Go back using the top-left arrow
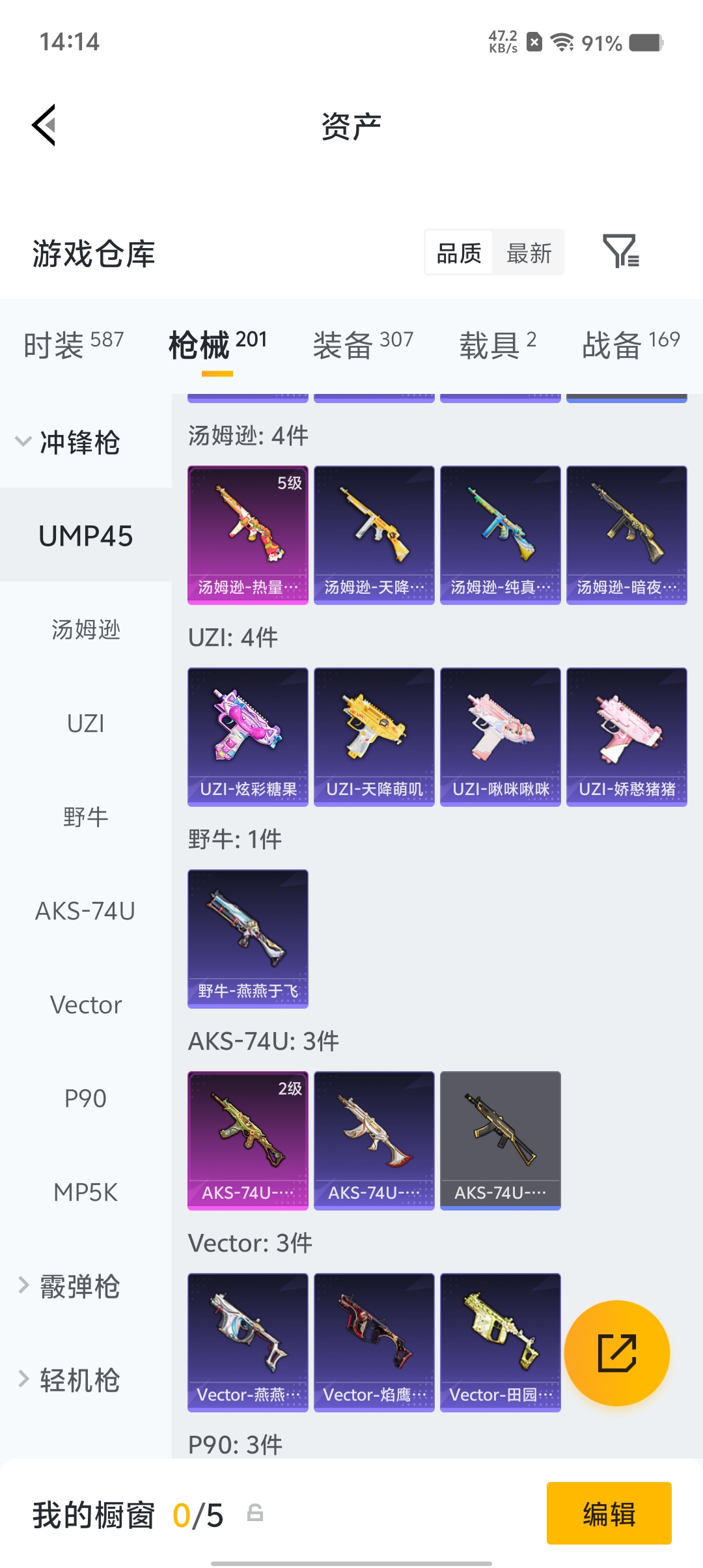This screenshot has width=703, height=1568. click(x=44, y=125)
